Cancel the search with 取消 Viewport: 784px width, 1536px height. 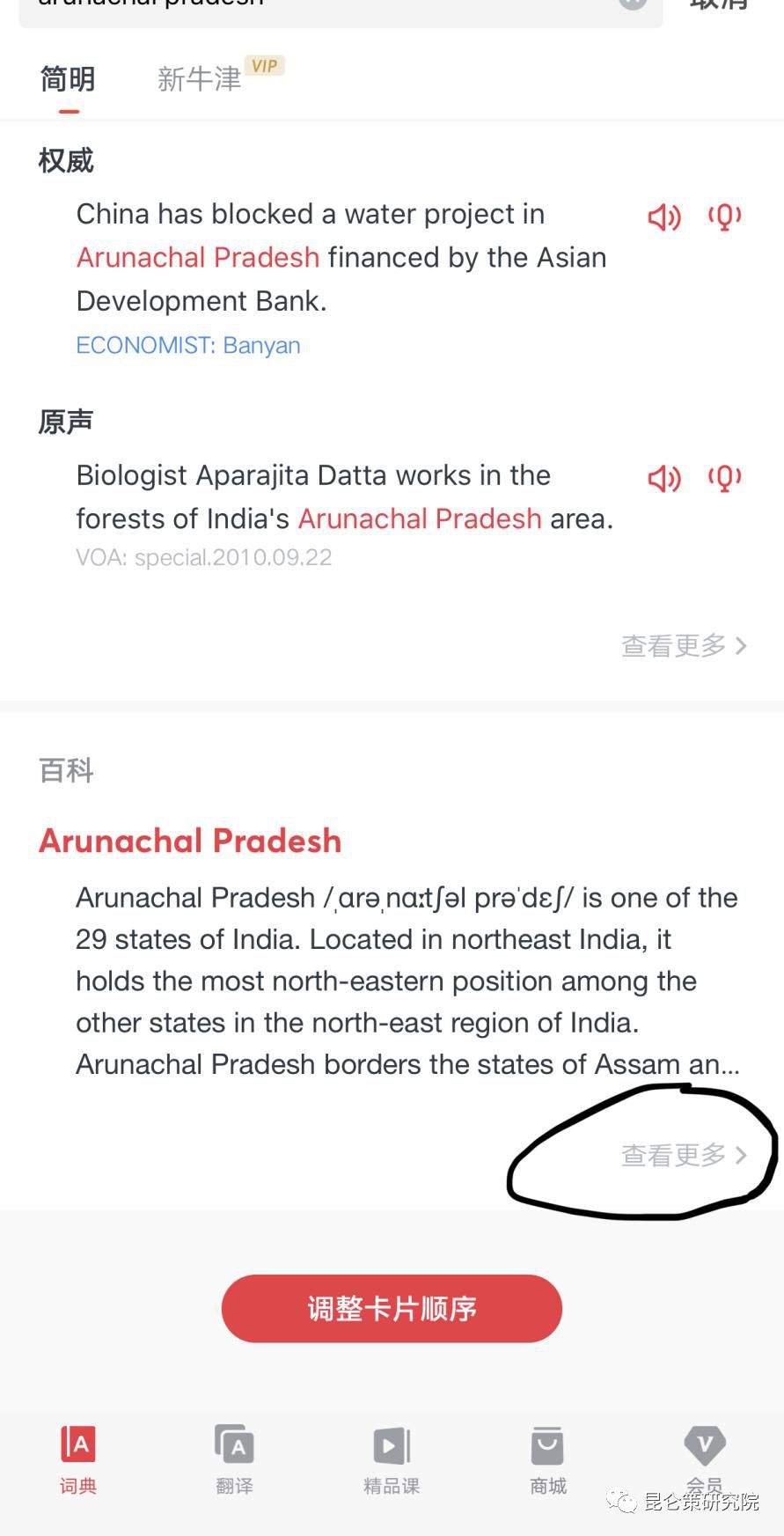pyautogui.click(x=719, y=5)
